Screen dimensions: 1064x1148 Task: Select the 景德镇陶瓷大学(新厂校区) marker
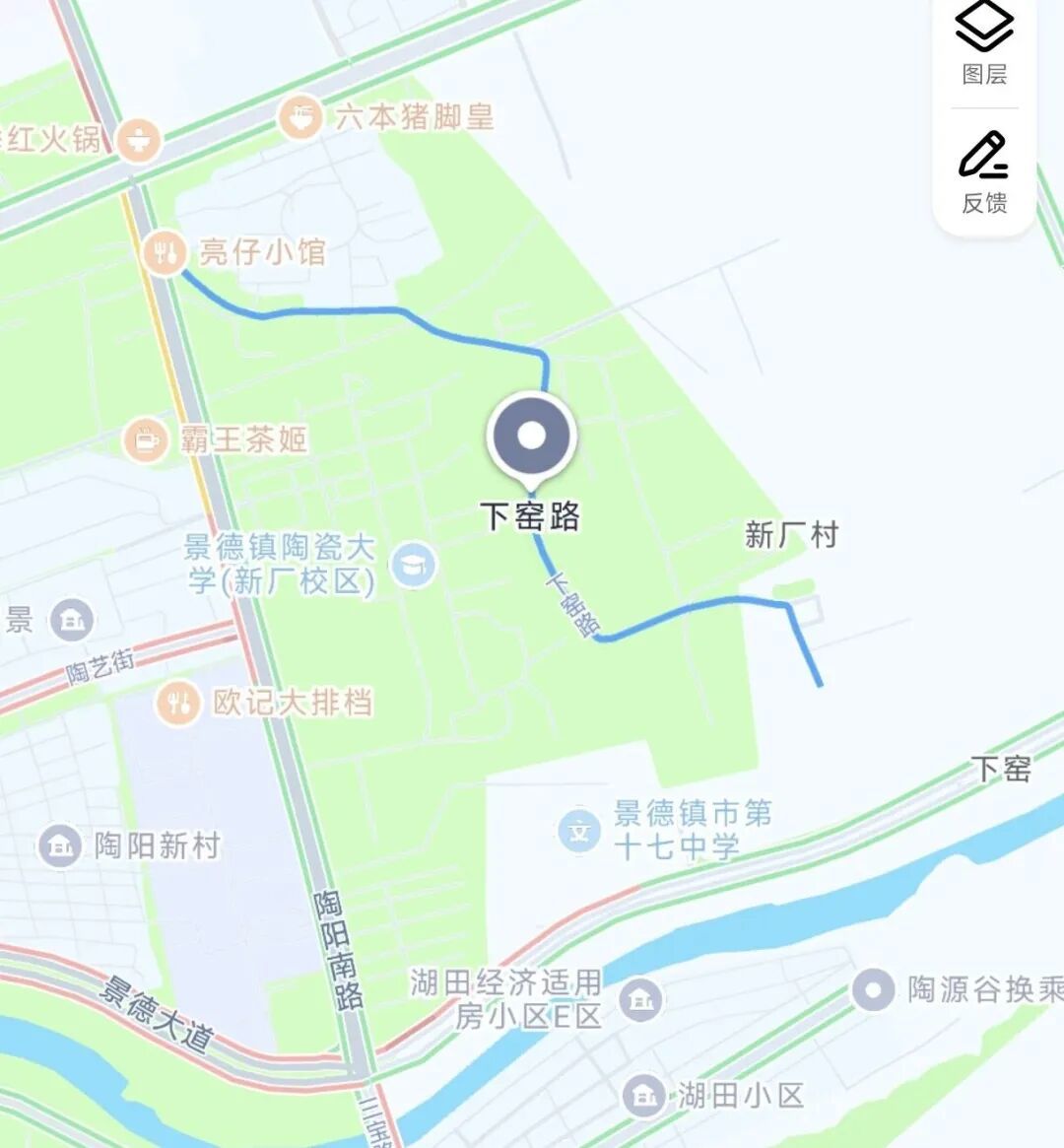[414, 566]
